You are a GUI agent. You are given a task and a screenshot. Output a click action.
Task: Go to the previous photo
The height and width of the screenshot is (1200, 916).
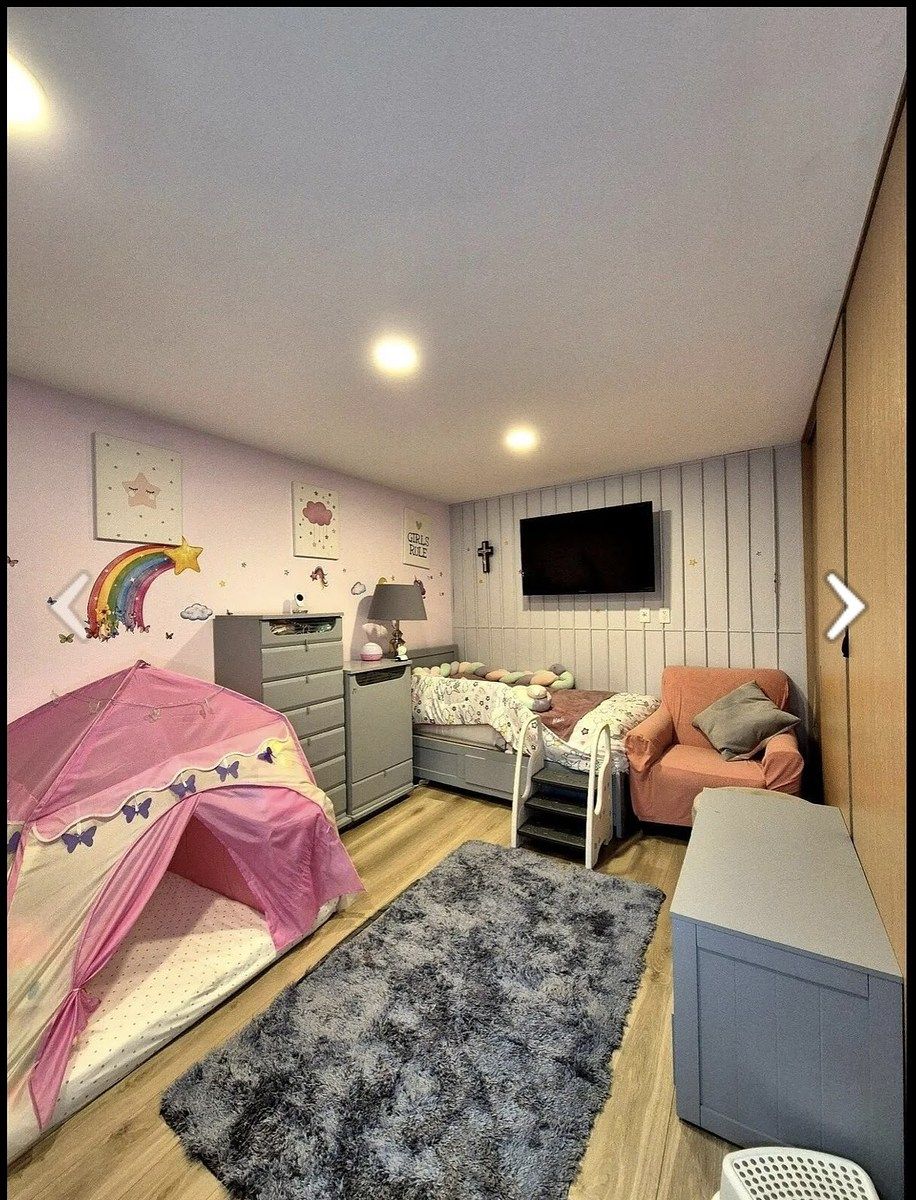(x=69, y=605)
